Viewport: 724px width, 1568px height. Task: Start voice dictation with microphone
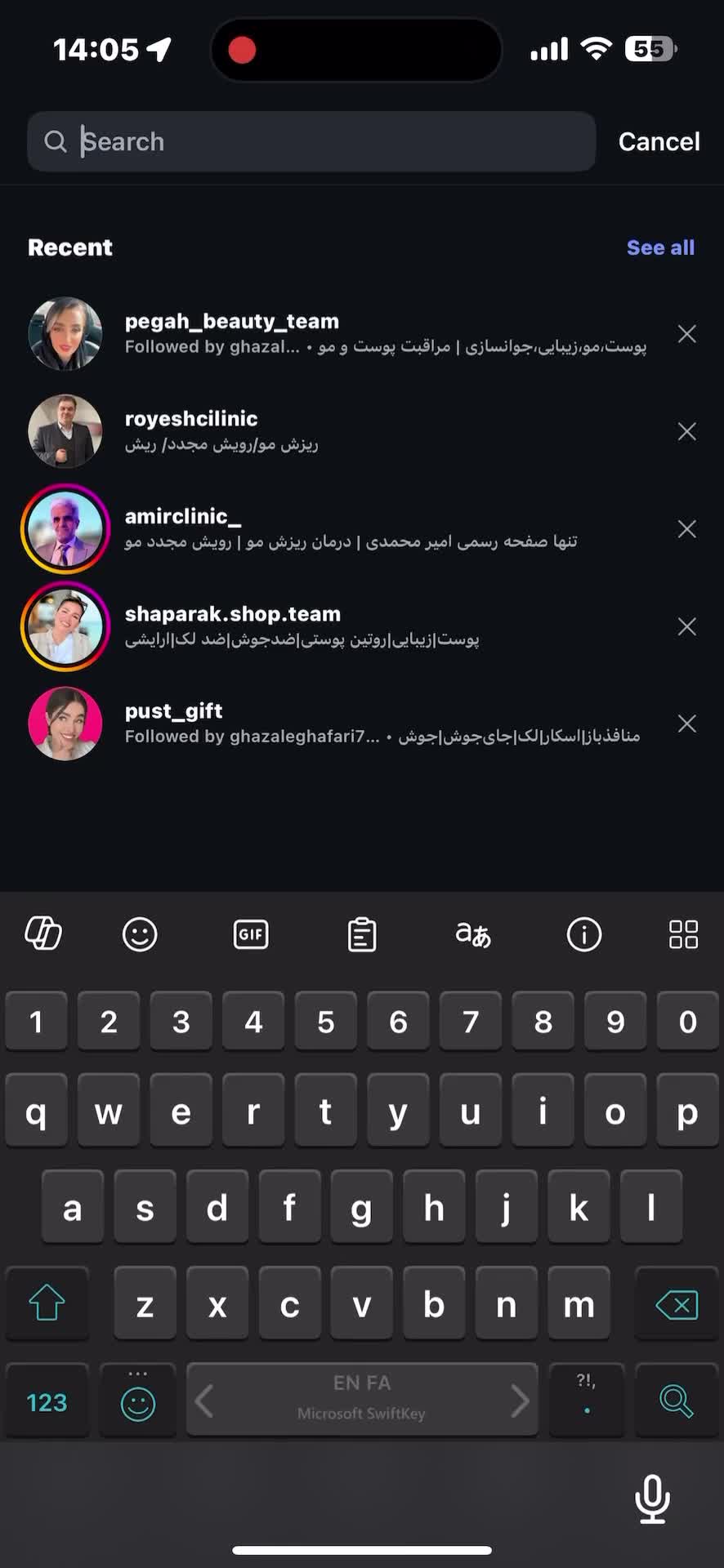pyautogui.click(x=652, y=1499)
